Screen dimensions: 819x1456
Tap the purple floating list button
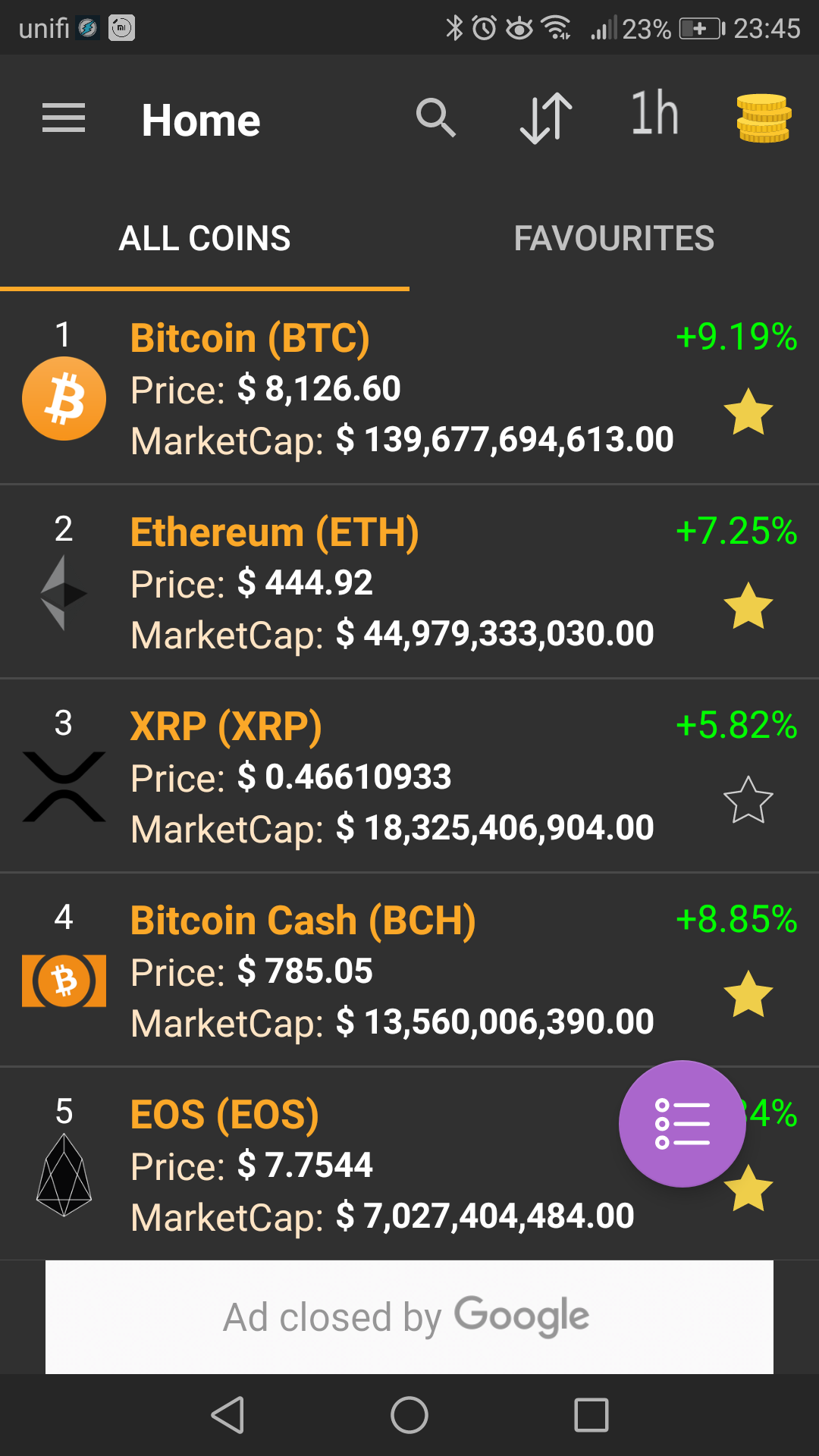point(682,1123)
